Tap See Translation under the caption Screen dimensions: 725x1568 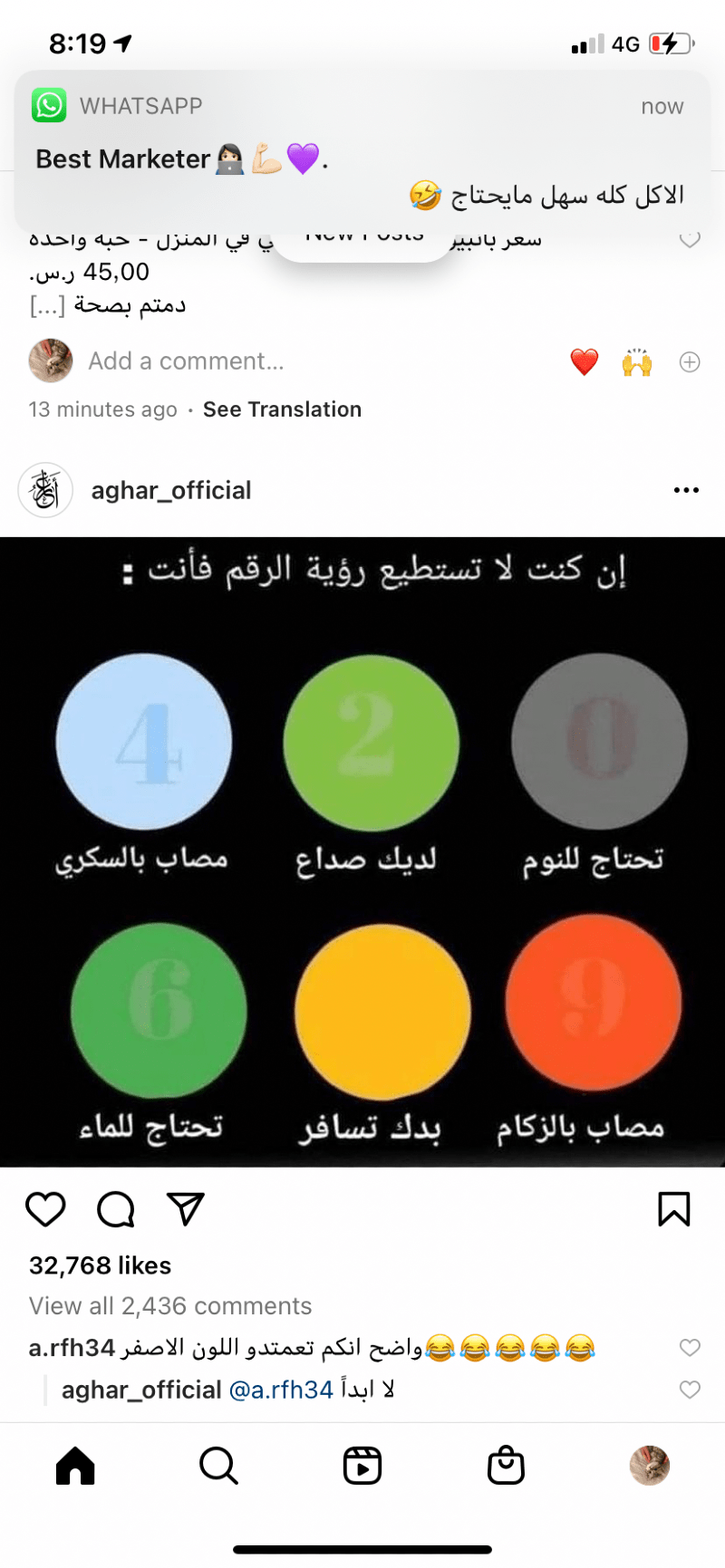pos(282,409)
